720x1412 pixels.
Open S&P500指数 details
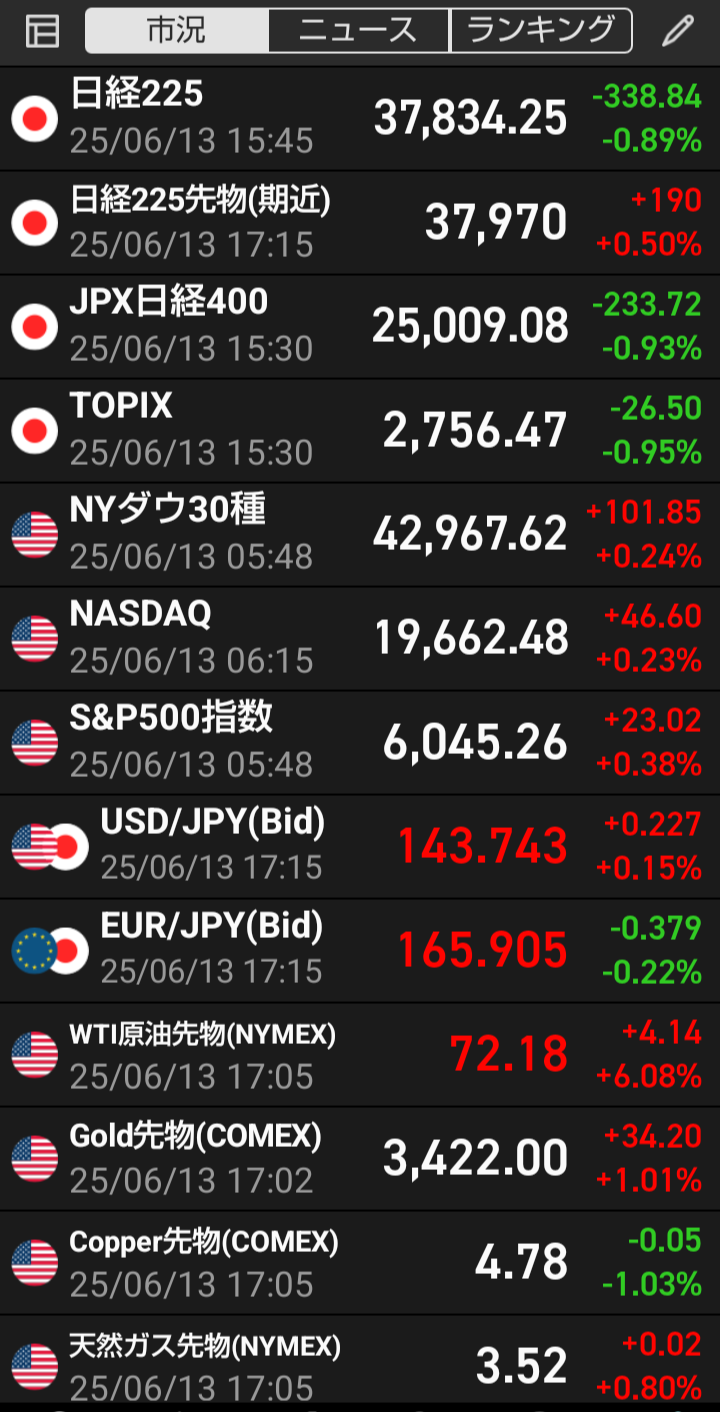[360, 743]
